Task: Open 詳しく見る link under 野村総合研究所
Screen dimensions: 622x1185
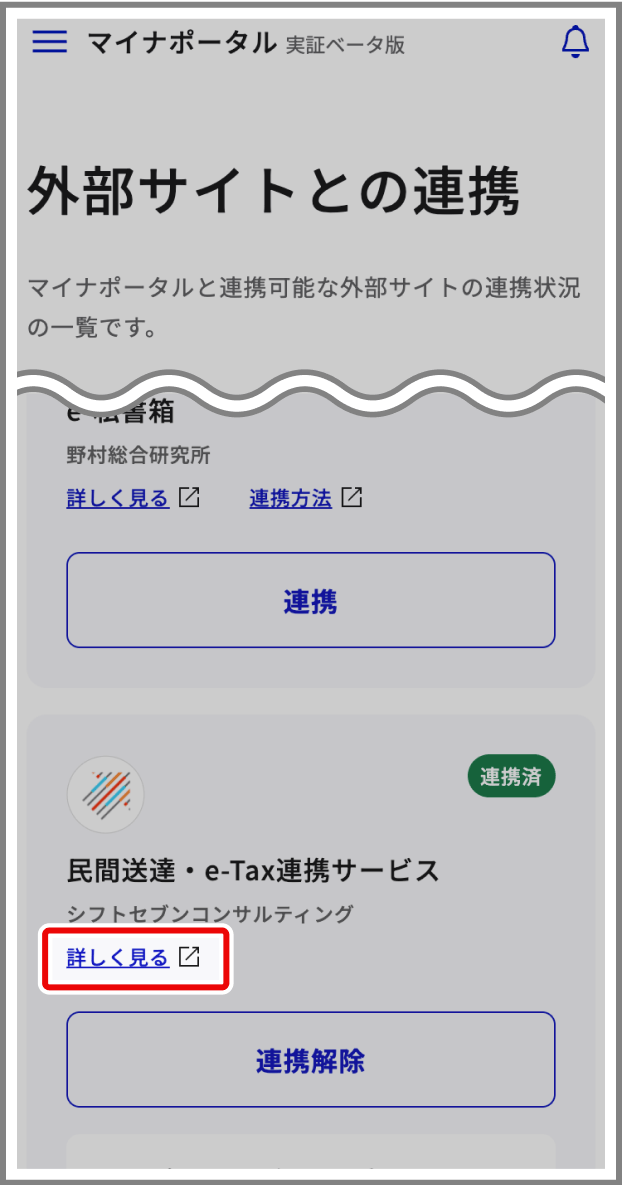Action: 118,498
